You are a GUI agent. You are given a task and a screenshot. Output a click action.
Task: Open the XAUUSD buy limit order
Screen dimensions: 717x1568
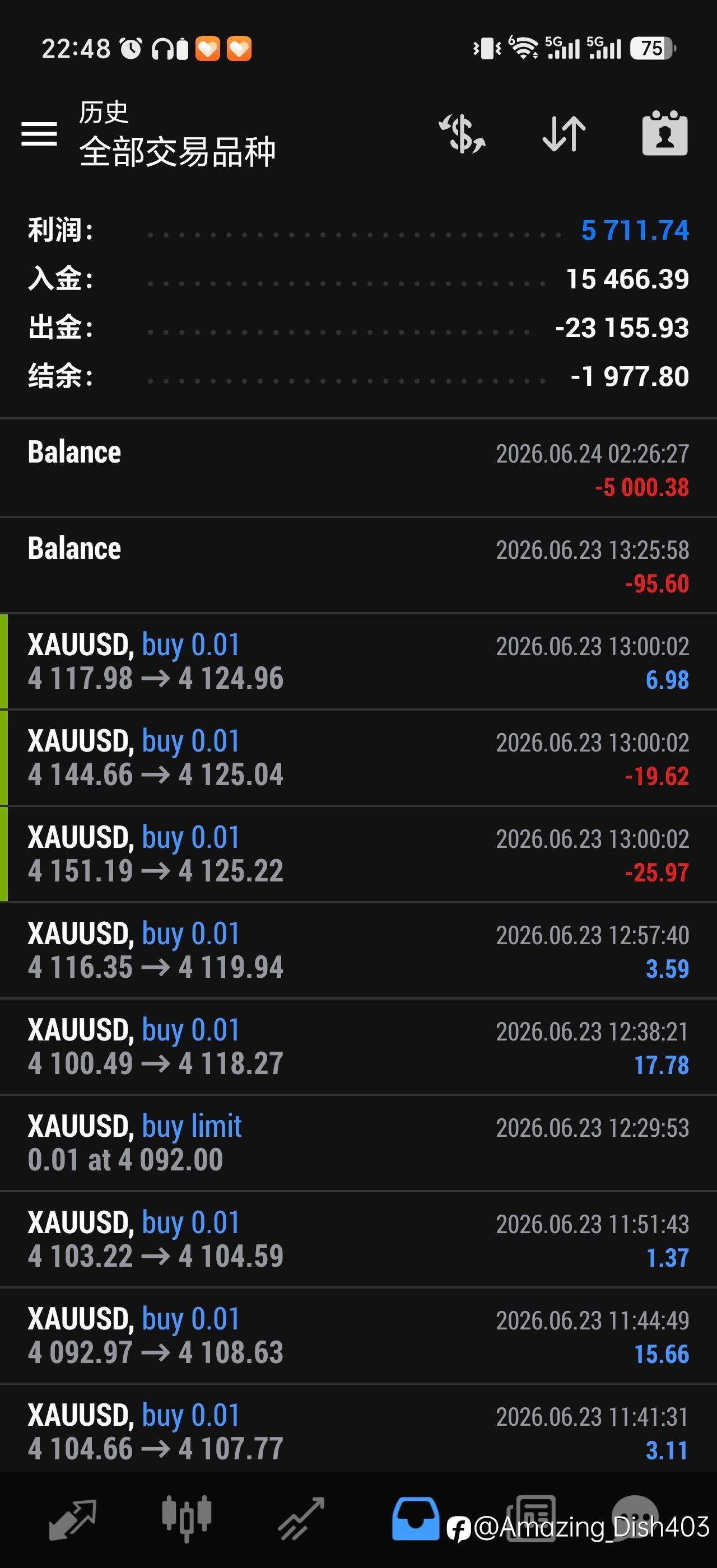tap(358, 1143)
